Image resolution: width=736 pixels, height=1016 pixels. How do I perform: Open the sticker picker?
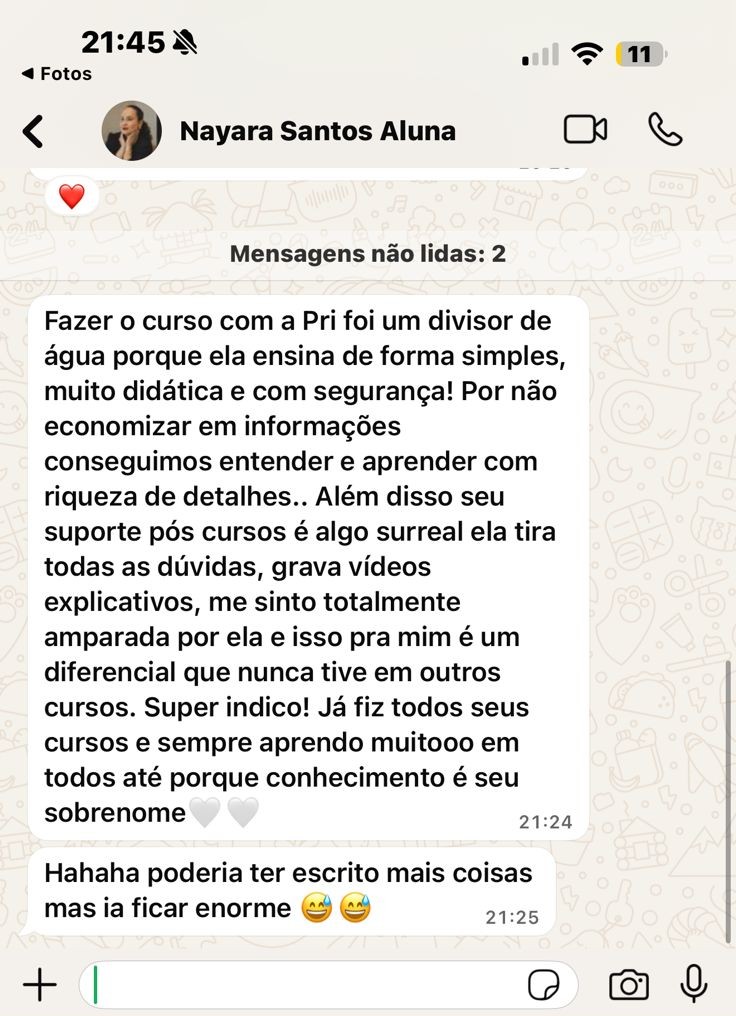click(544, 986)
